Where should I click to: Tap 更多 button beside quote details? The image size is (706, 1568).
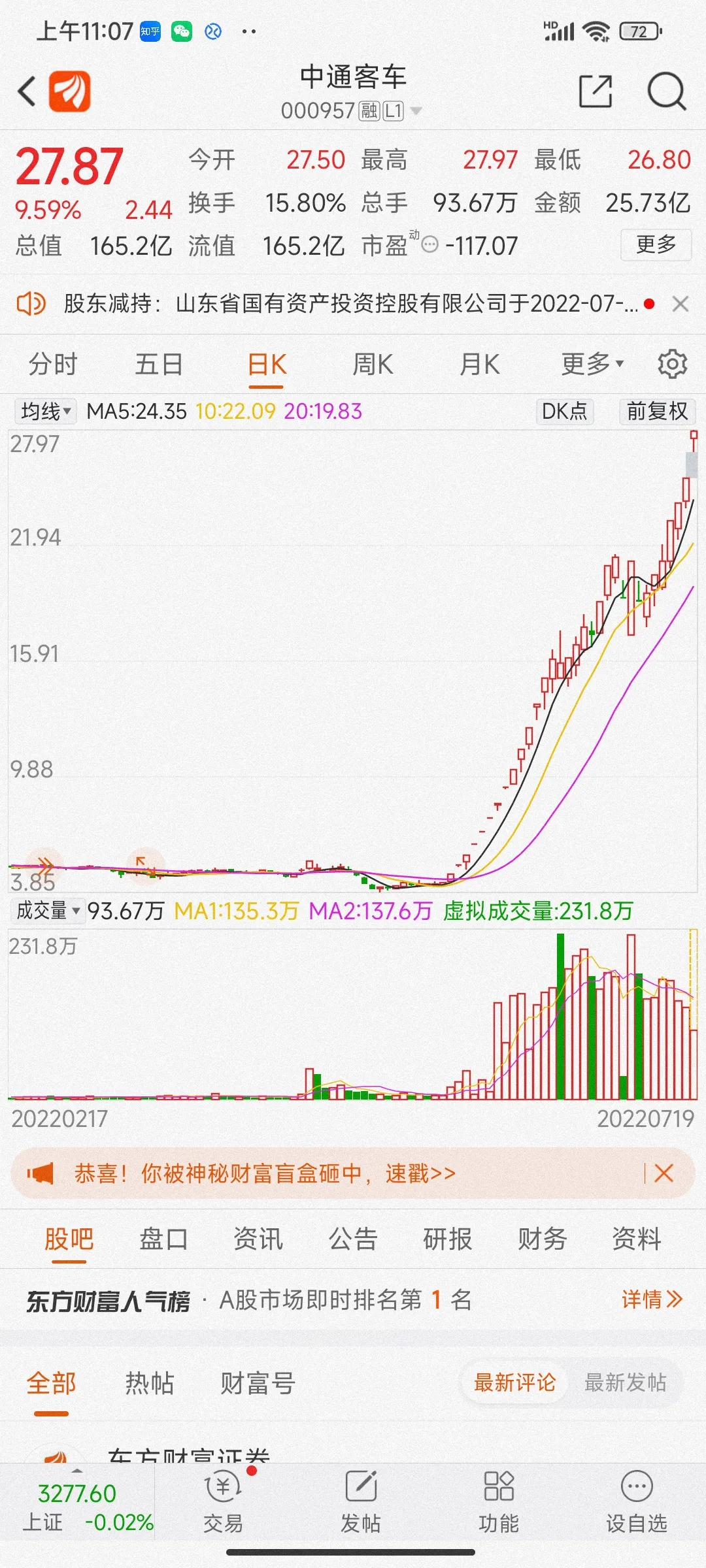coord(656,244)
